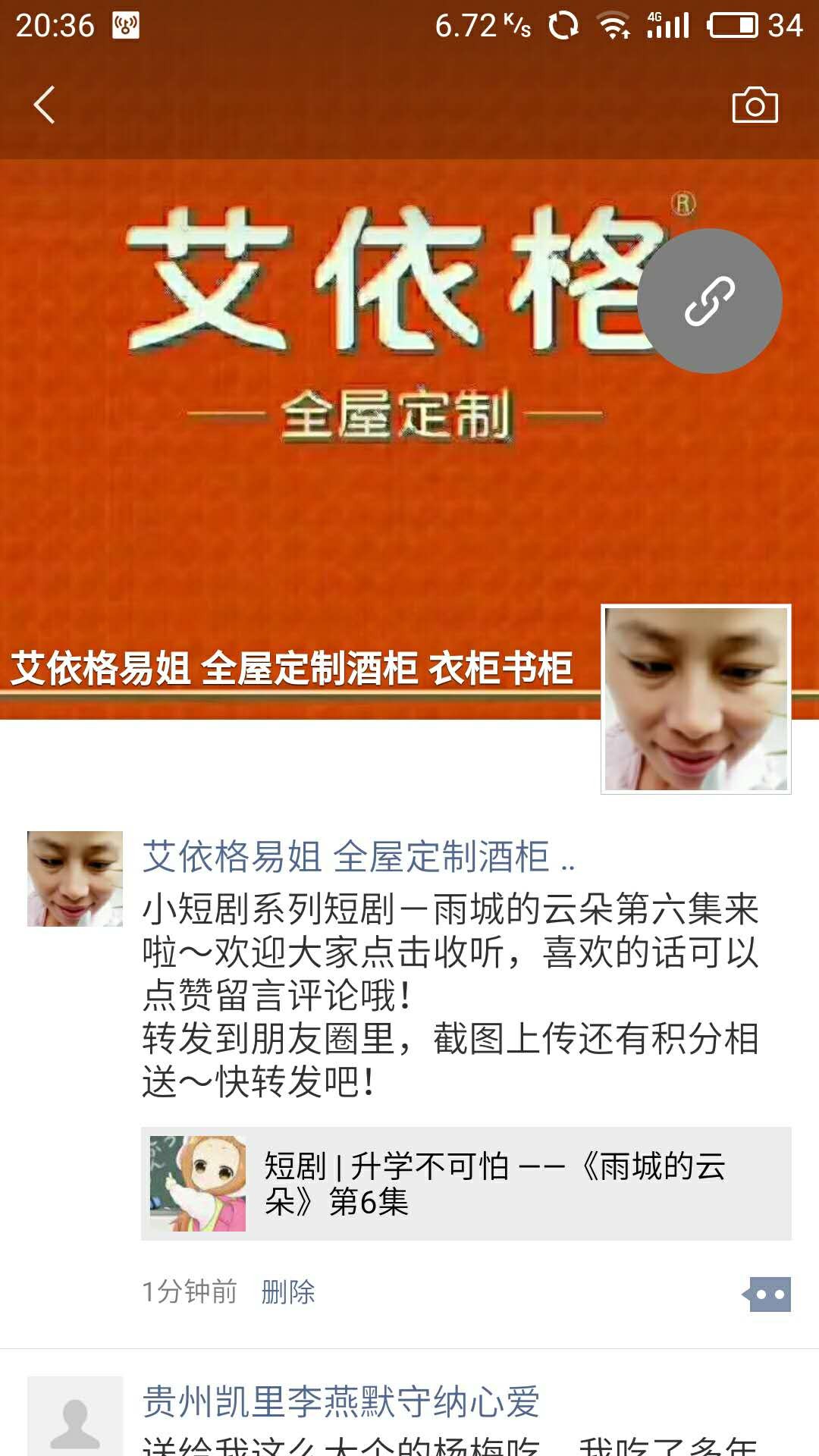Open the camera to post a moment
Image resolution: width=819 pixels, height=1456 pixels.
tap(755, 105)
